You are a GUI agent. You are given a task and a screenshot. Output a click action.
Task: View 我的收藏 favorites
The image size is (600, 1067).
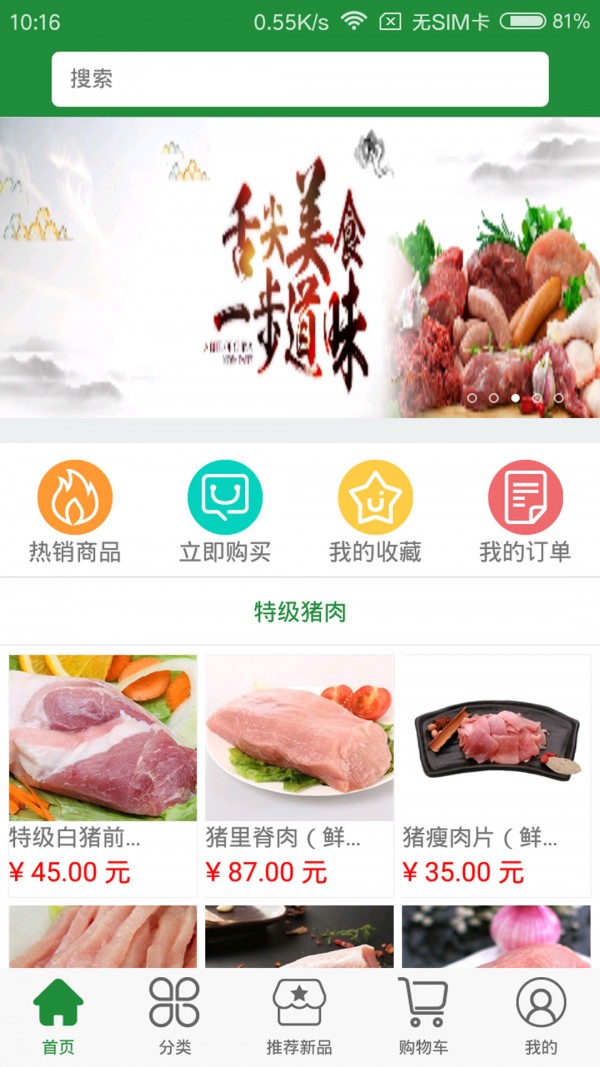tap(375, 512)
